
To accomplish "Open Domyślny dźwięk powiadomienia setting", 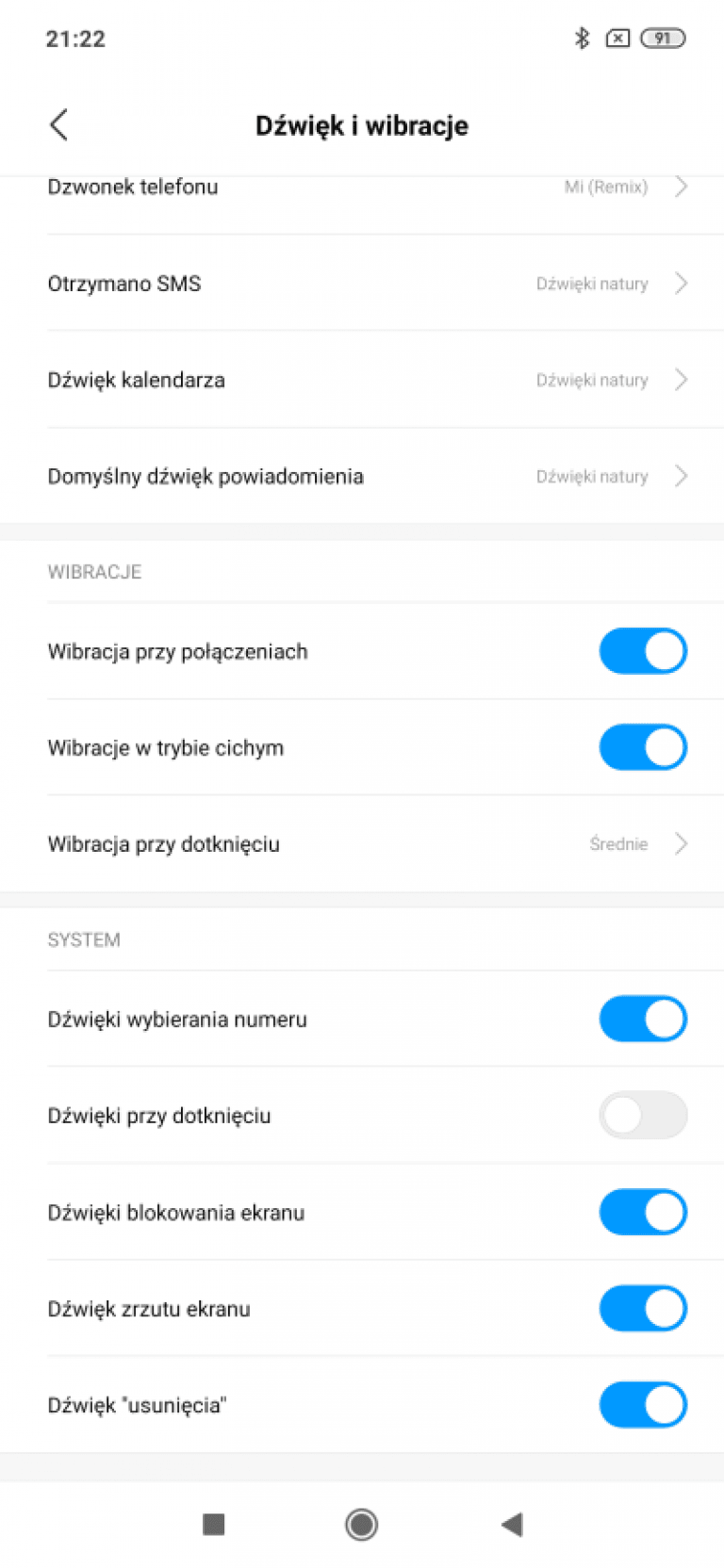I will 362,476.
